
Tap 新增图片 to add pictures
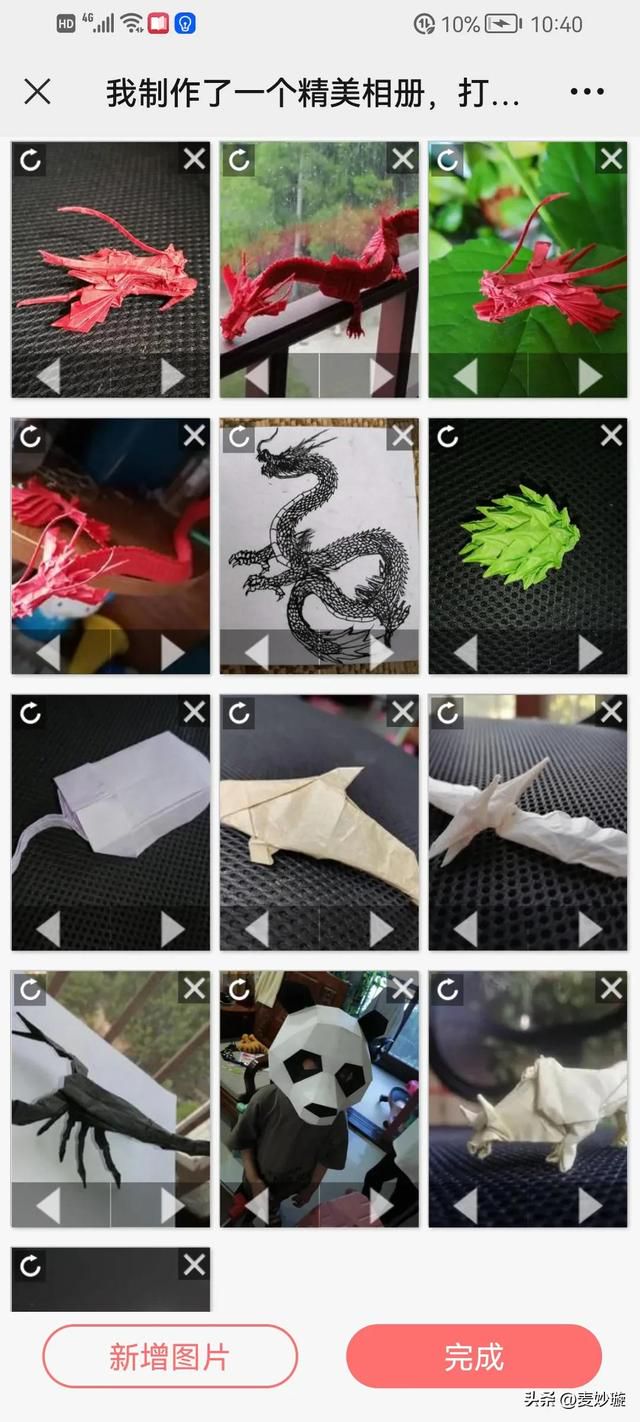170,1357
